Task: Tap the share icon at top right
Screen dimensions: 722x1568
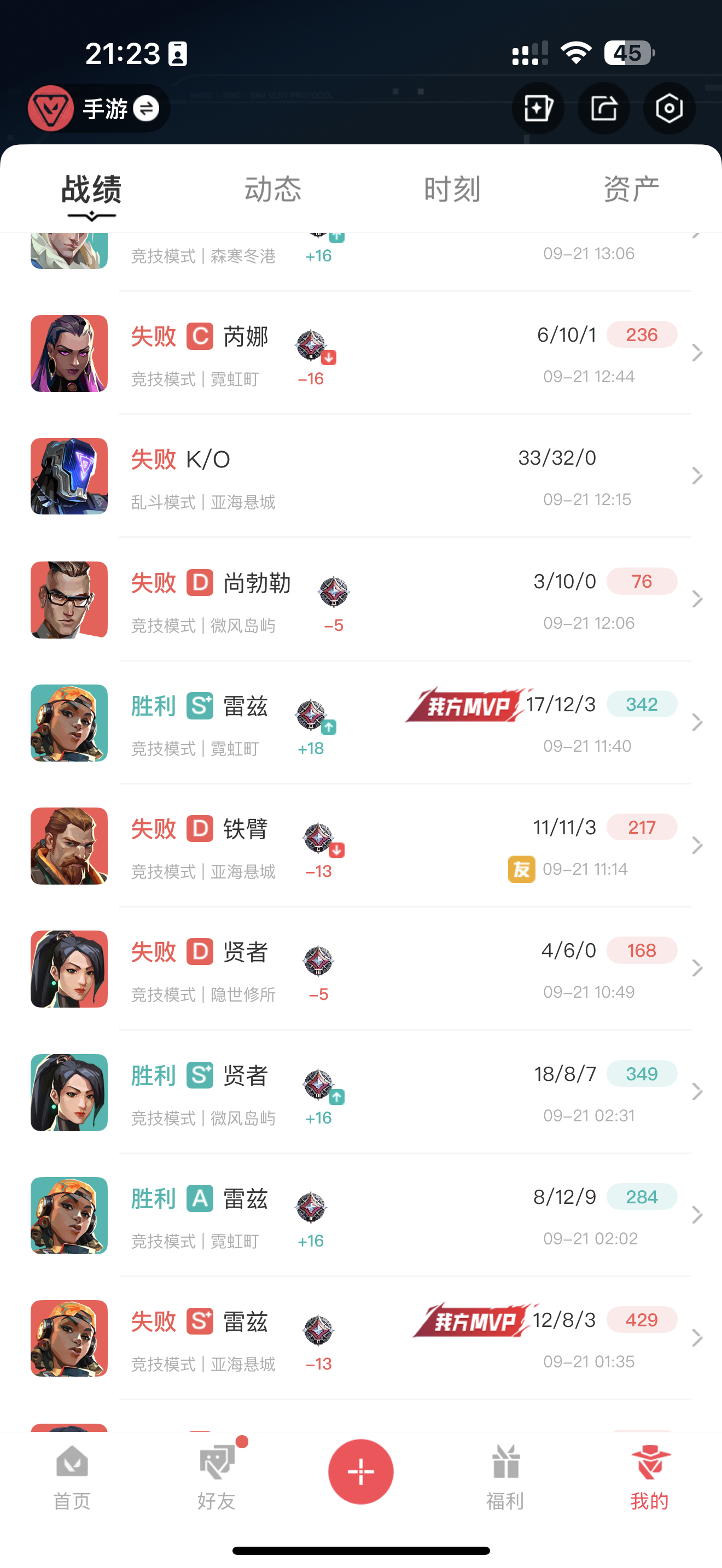Action: 604,108
